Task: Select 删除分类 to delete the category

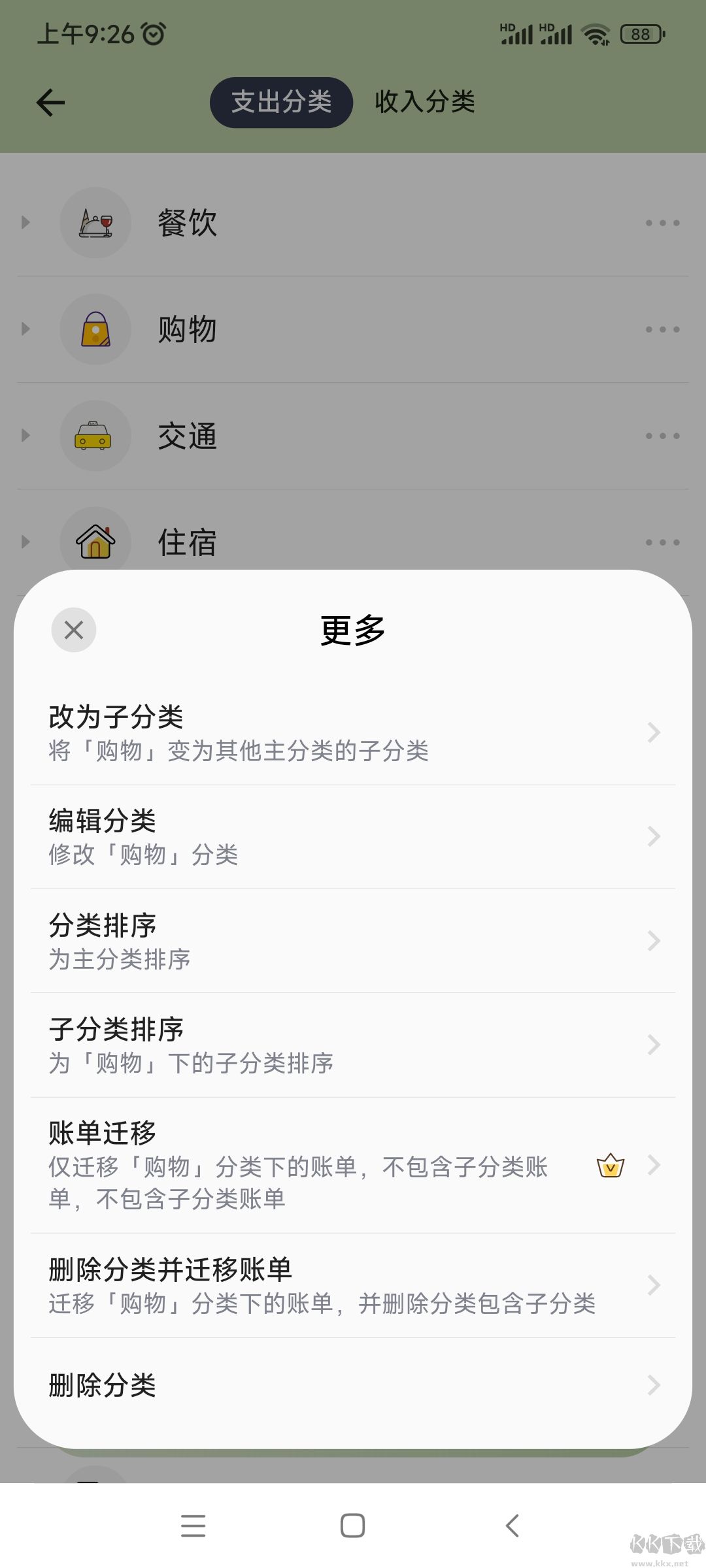Action: point(353,1385)
